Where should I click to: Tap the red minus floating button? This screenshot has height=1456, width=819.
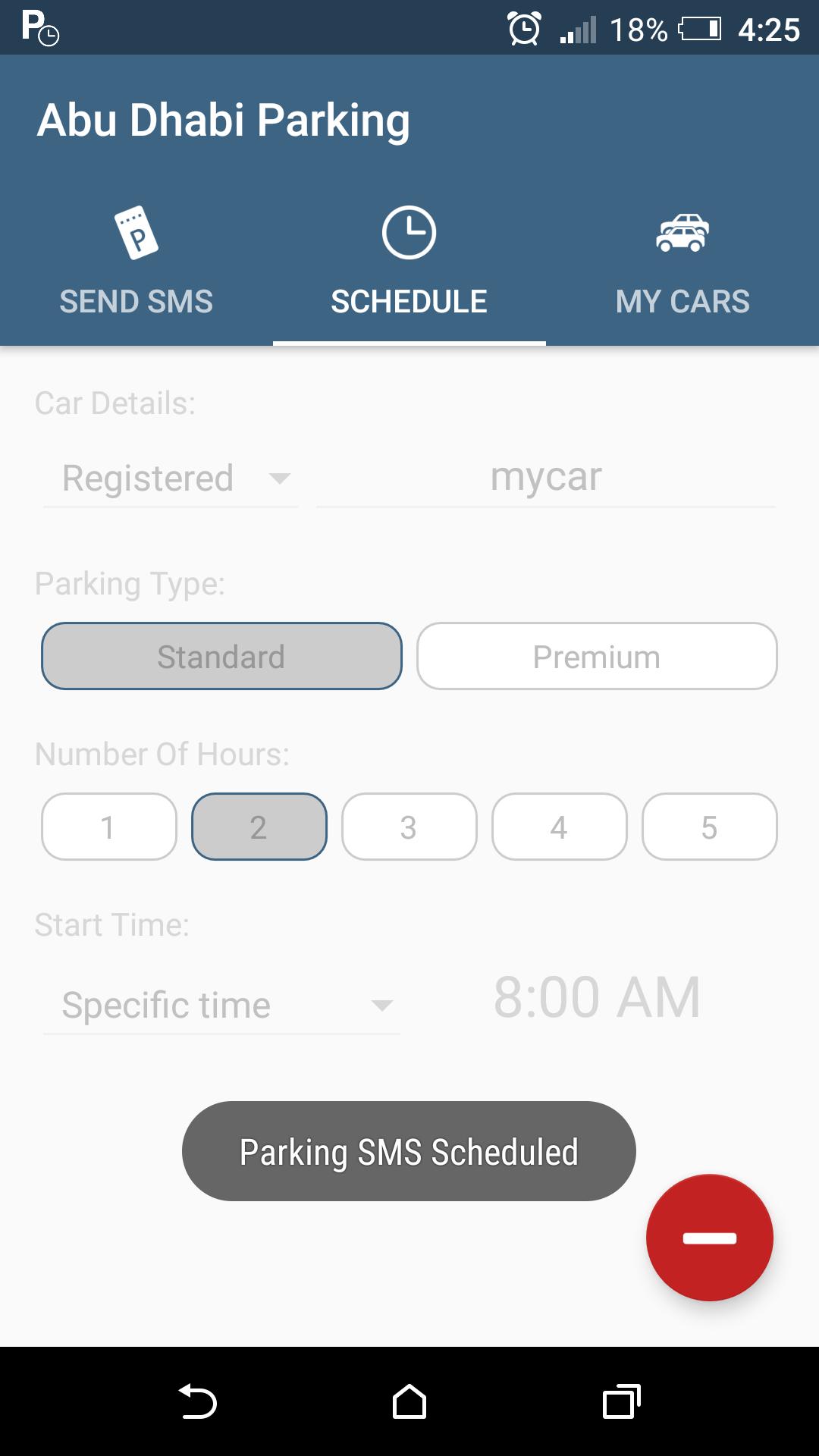tap(710, 1238)
